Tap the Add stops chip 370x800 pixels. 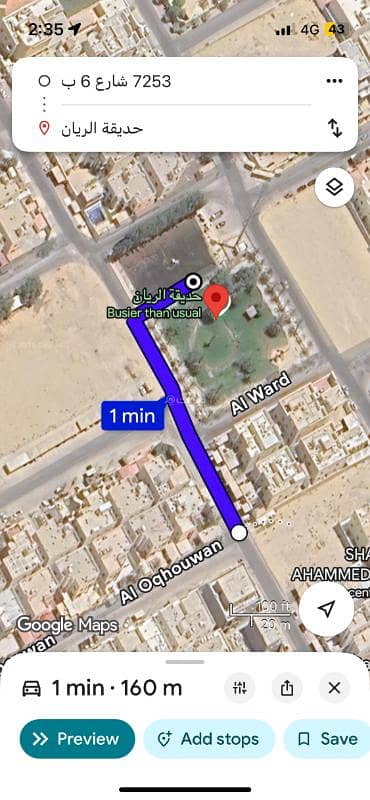tap(209, 739)
